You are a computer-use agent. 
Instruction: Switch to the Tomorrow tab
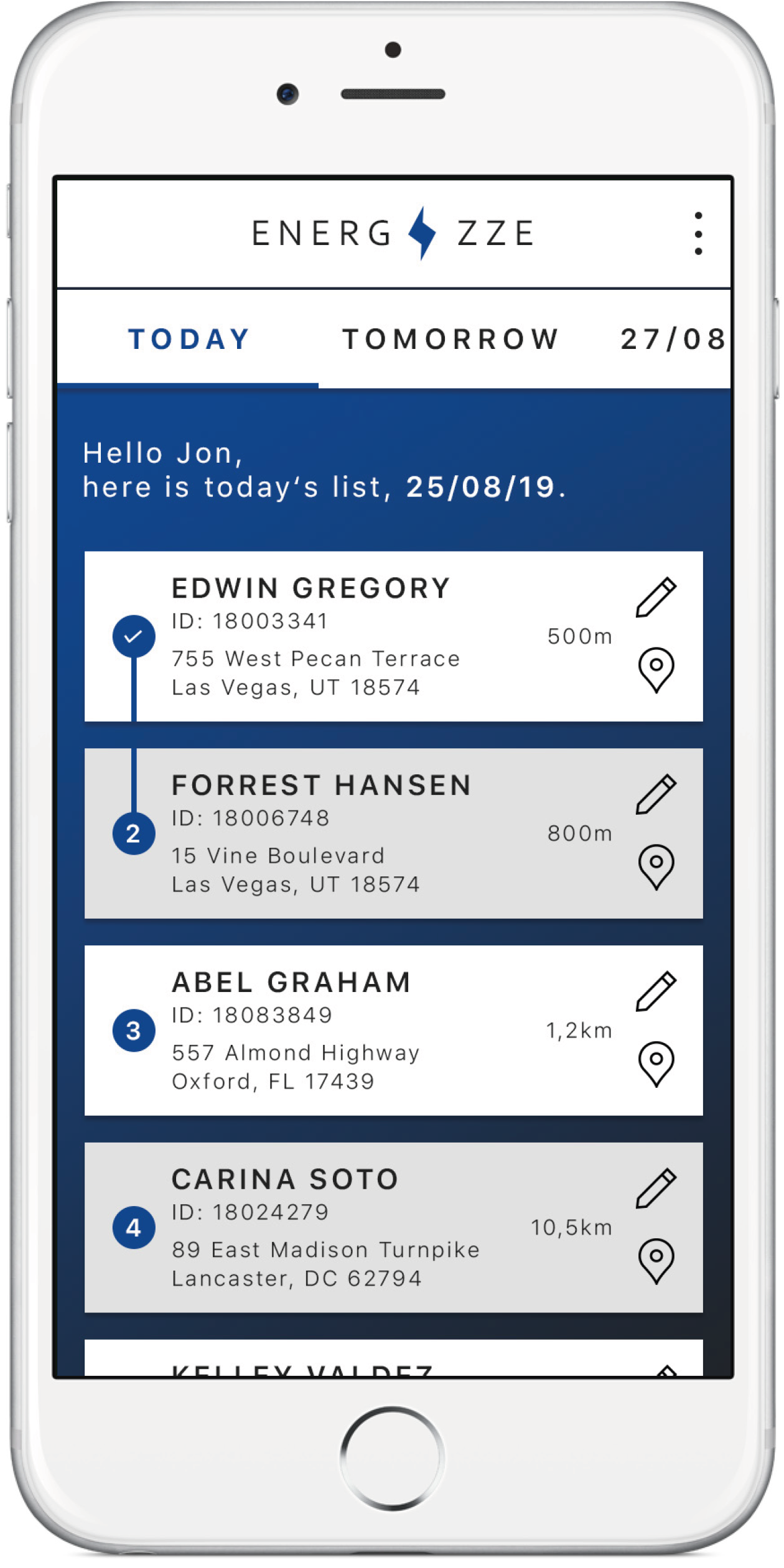[450, 340]
